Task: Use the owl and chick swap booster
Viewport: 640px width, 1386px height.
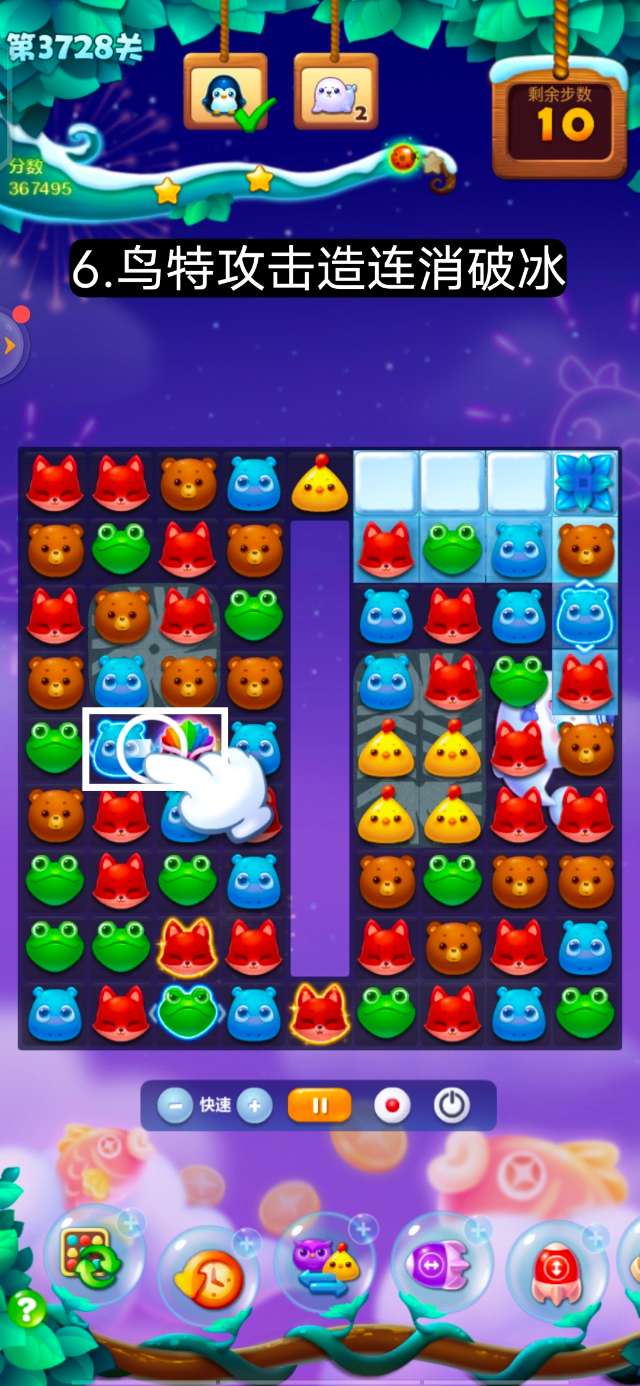Action: [324, 1263]
